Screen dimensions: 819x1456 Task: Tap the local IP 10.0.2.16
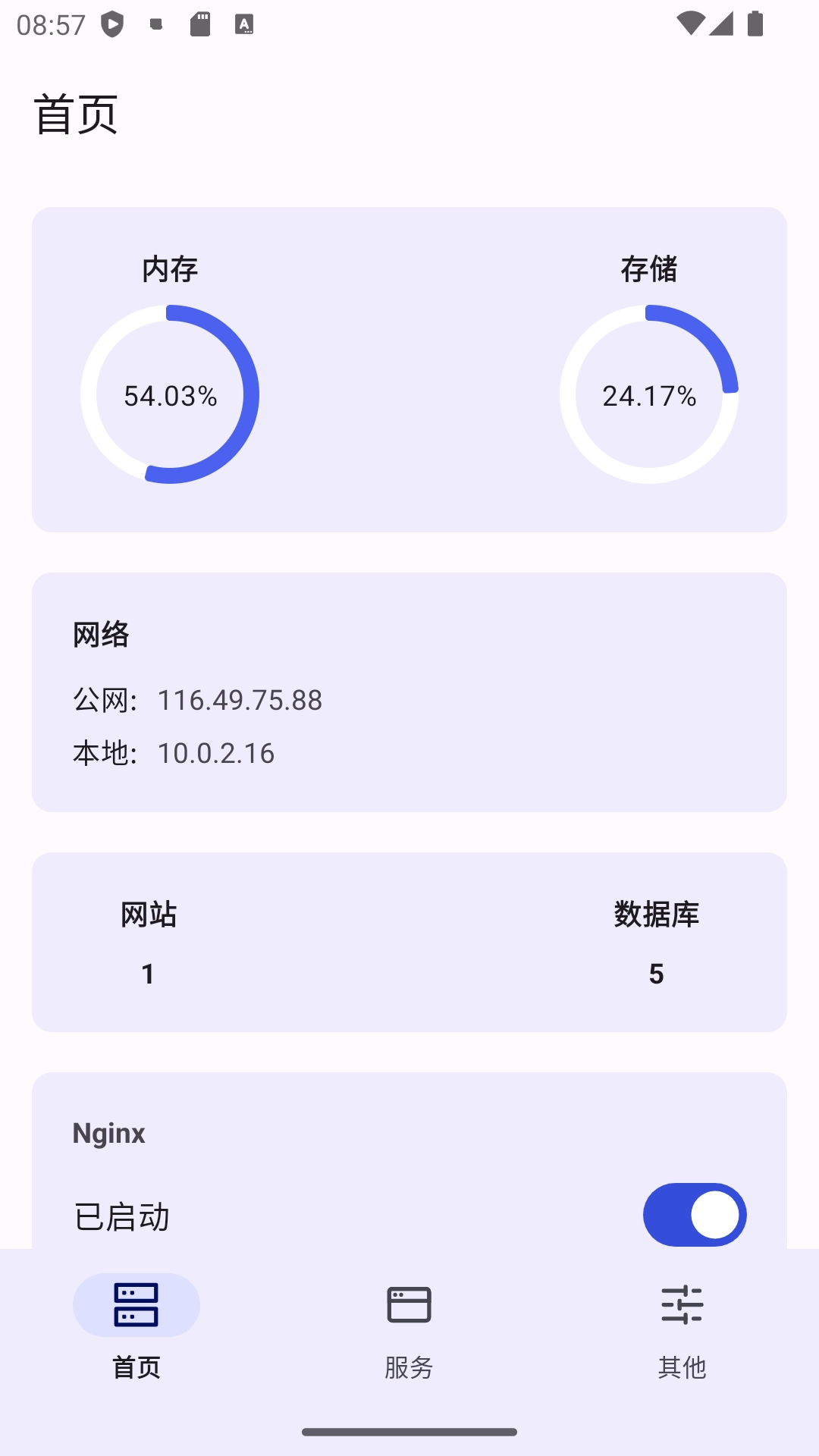click(216, 753)
